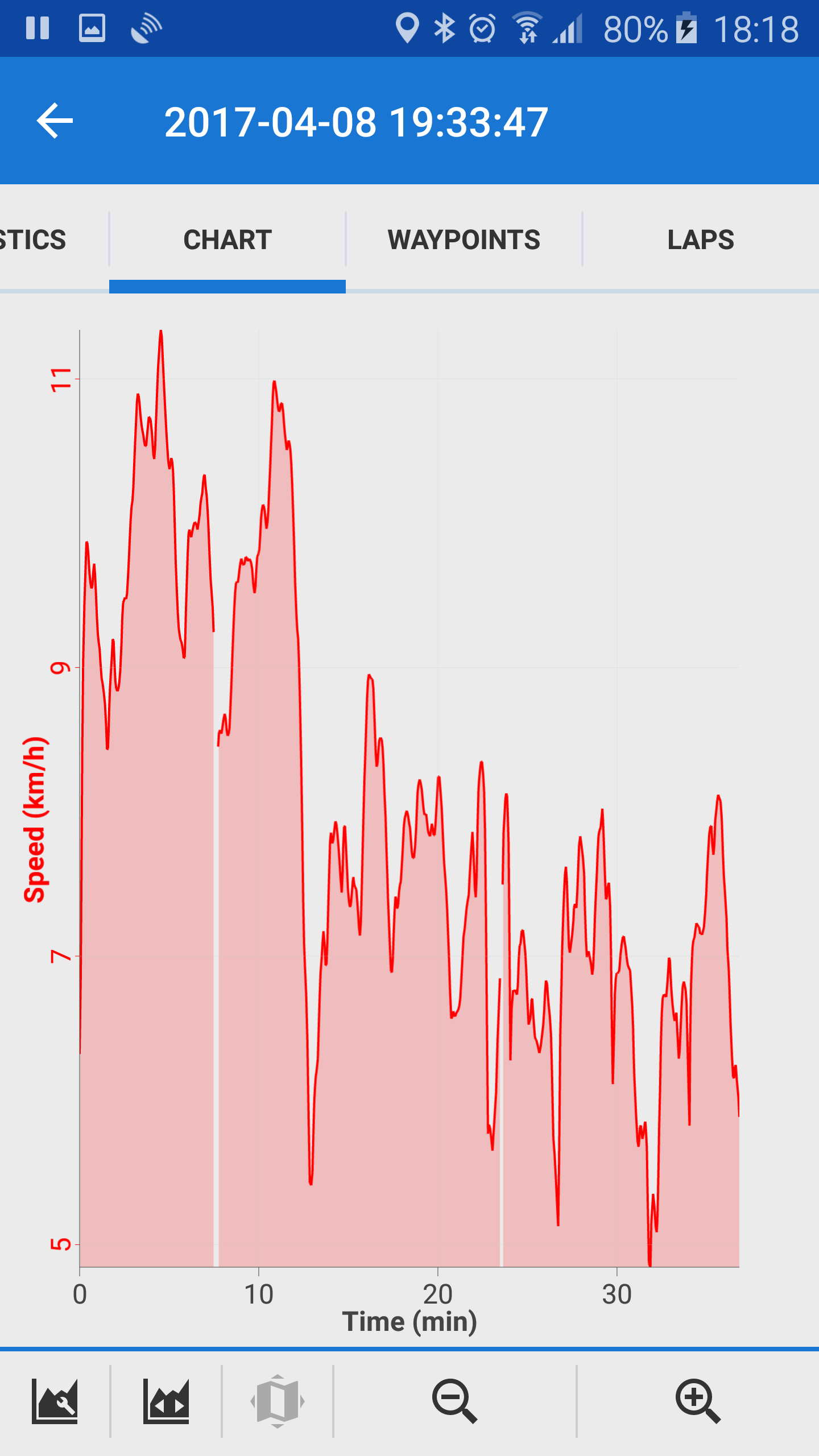Open the Waypoints tab
Viewport: 819px width, 1456px height.
(x=464, y=239)
